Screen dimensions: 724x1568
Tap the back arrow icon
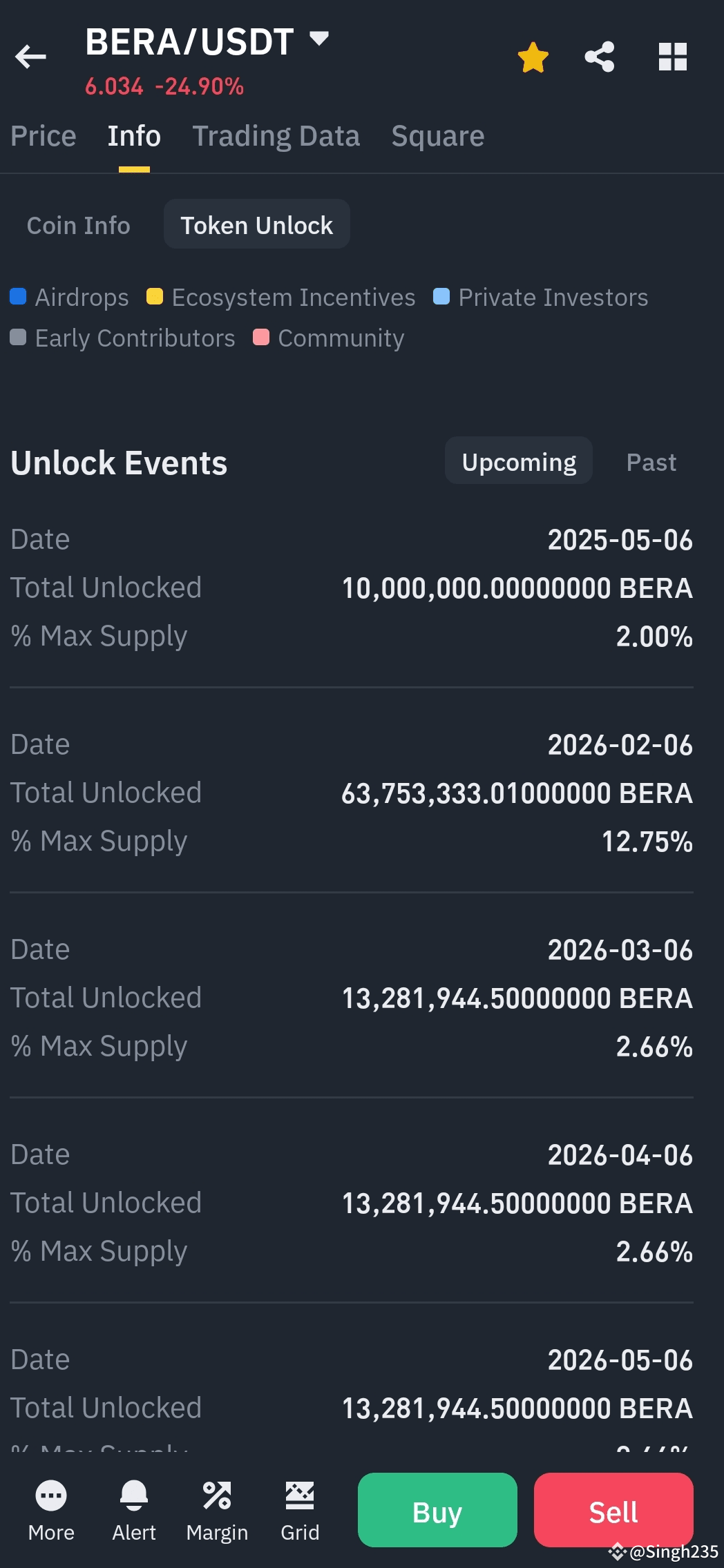30,57
